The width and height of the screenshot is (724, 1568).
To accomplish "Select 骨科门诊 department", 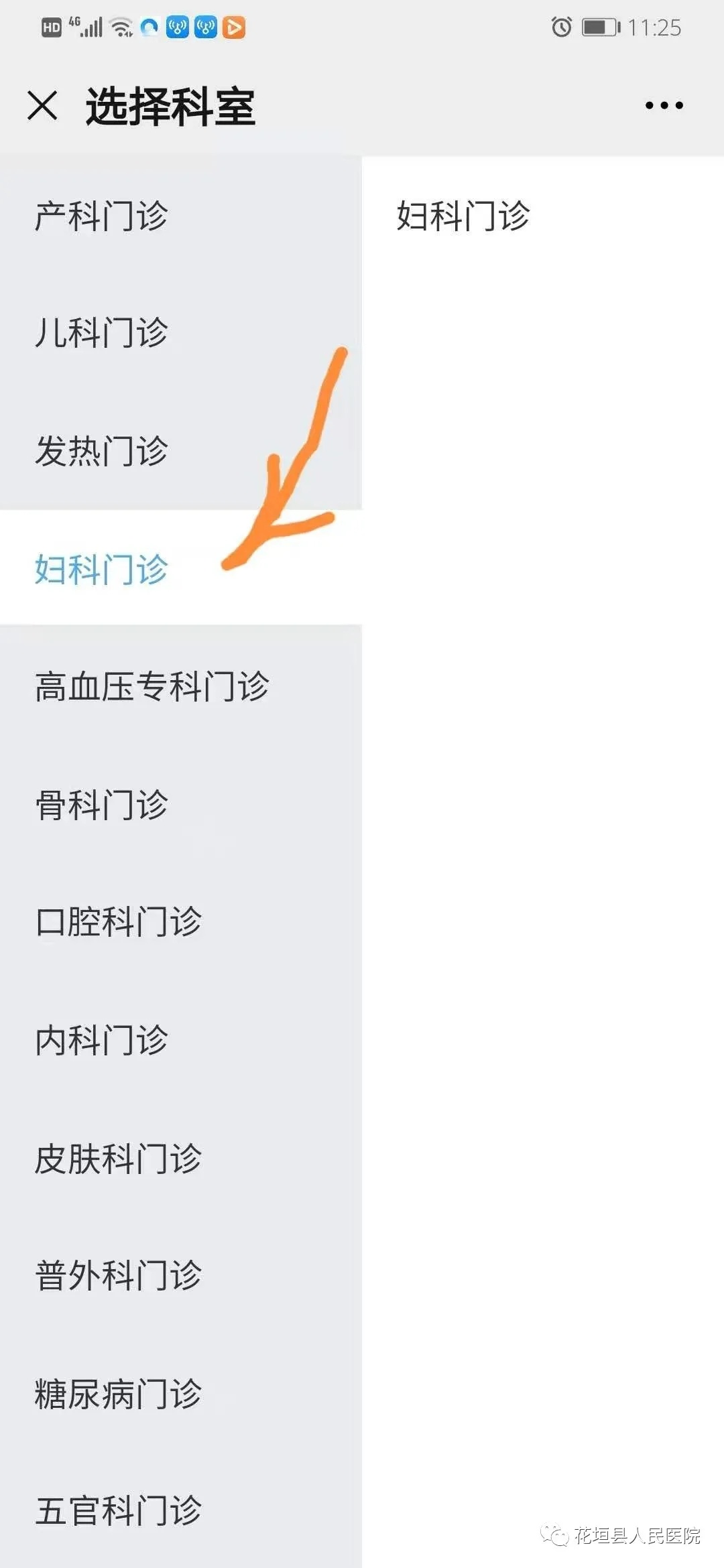I will coord(102,804).
